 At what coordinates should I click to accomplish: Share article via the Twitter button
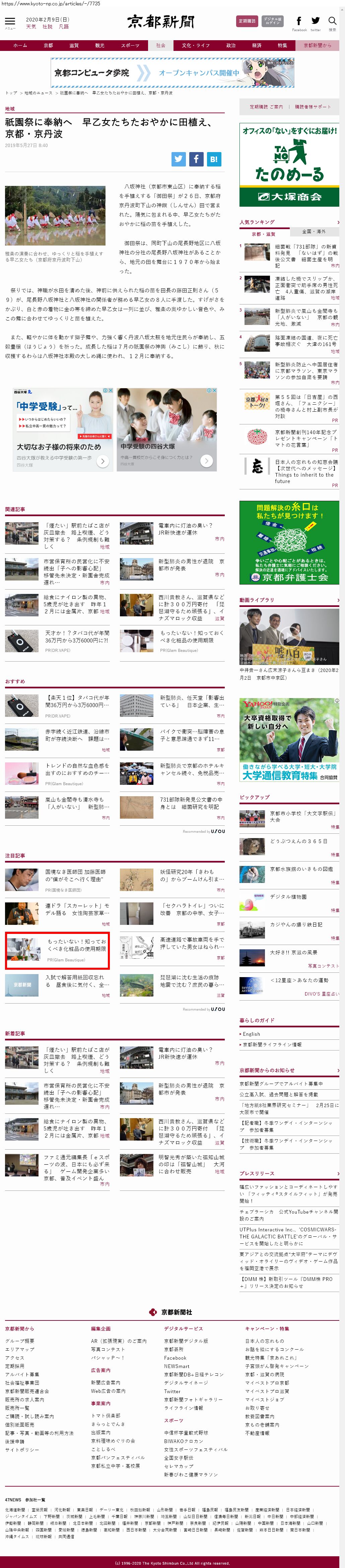coord(178,159)
